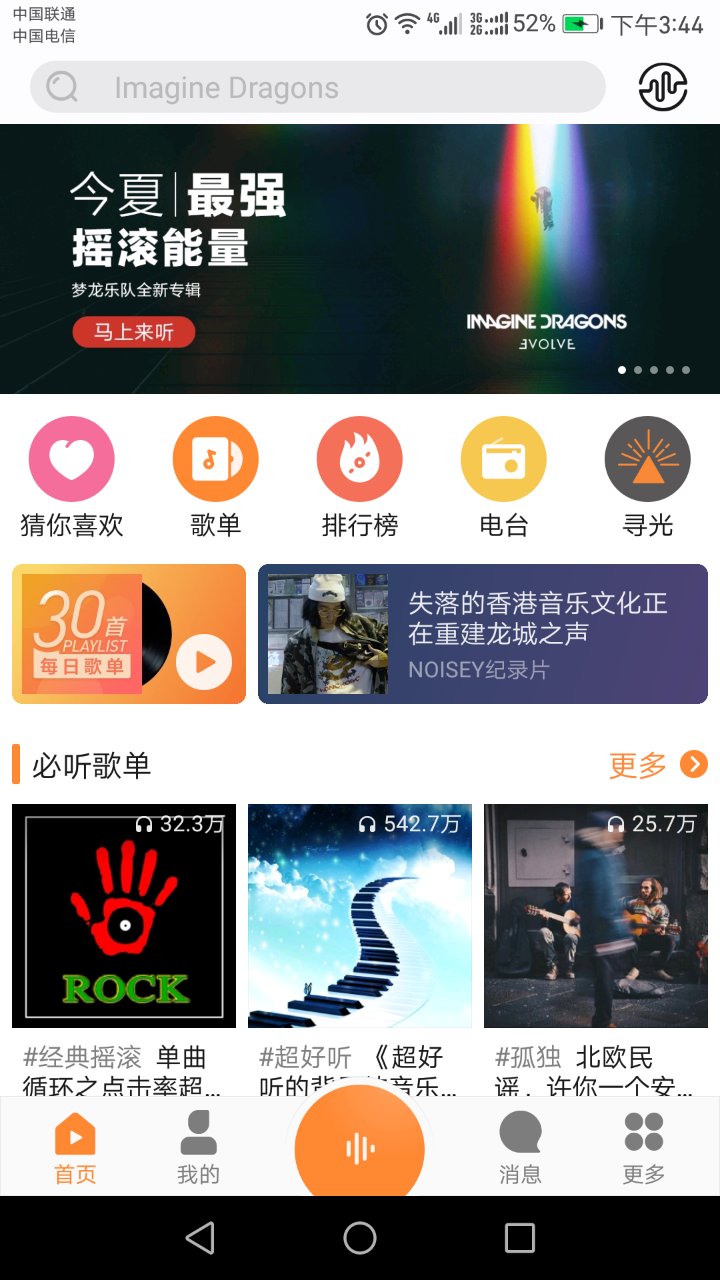Tap the central orange audio wave button
720x1280 pixels.
358,1145
